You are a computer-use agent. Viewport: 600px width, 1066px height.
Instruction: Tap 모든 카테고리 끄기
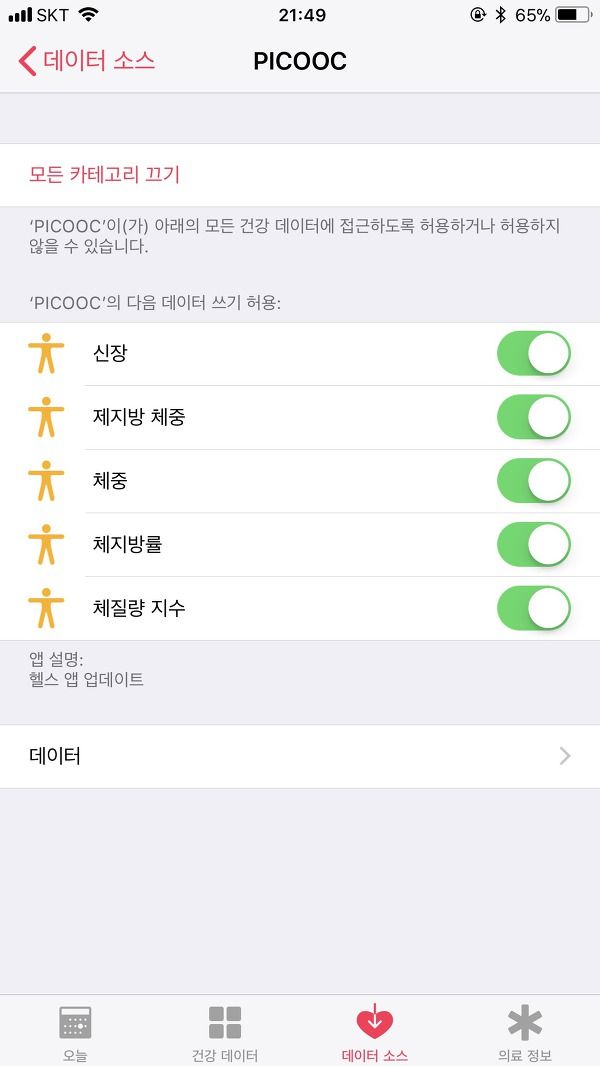[104, 175]
